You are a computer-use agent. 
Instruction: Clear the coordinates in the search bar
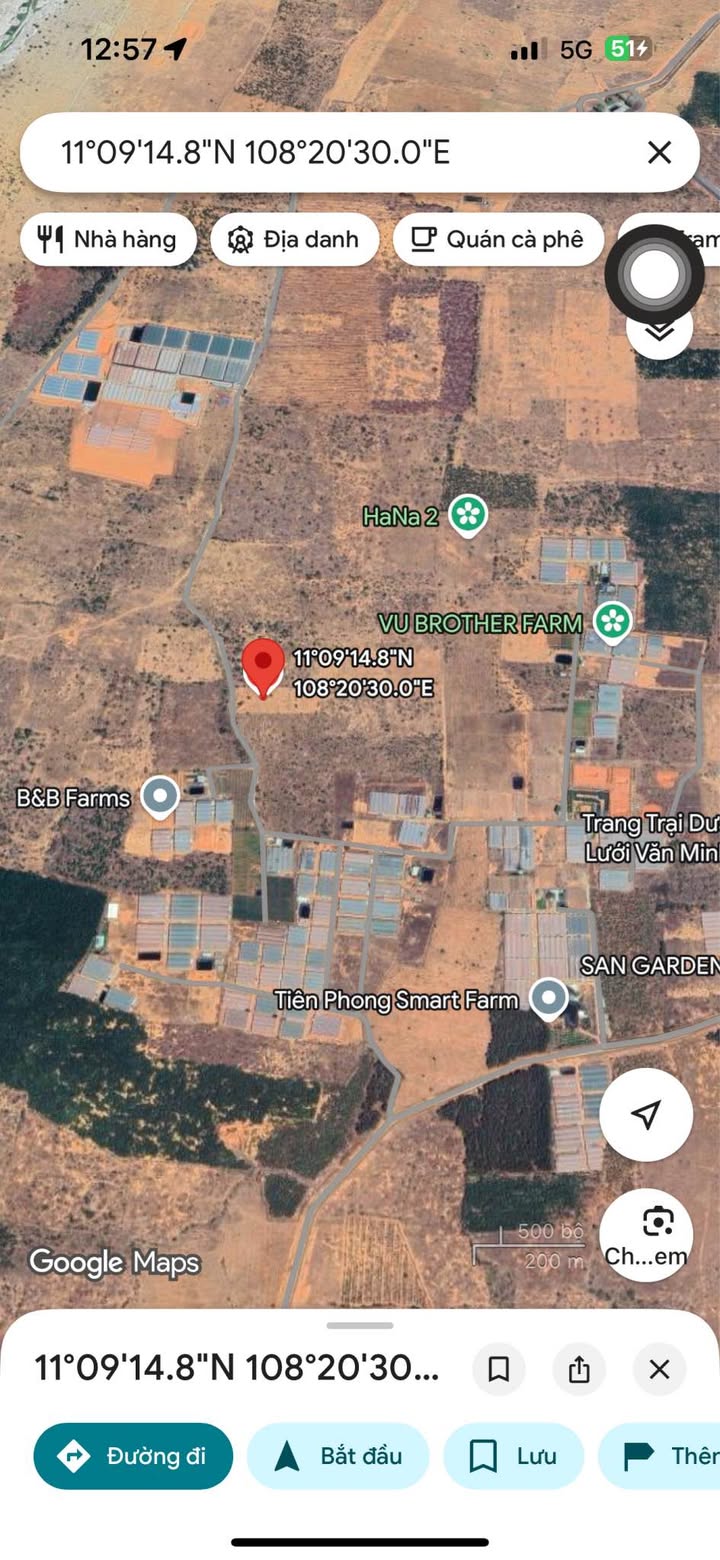659,152
